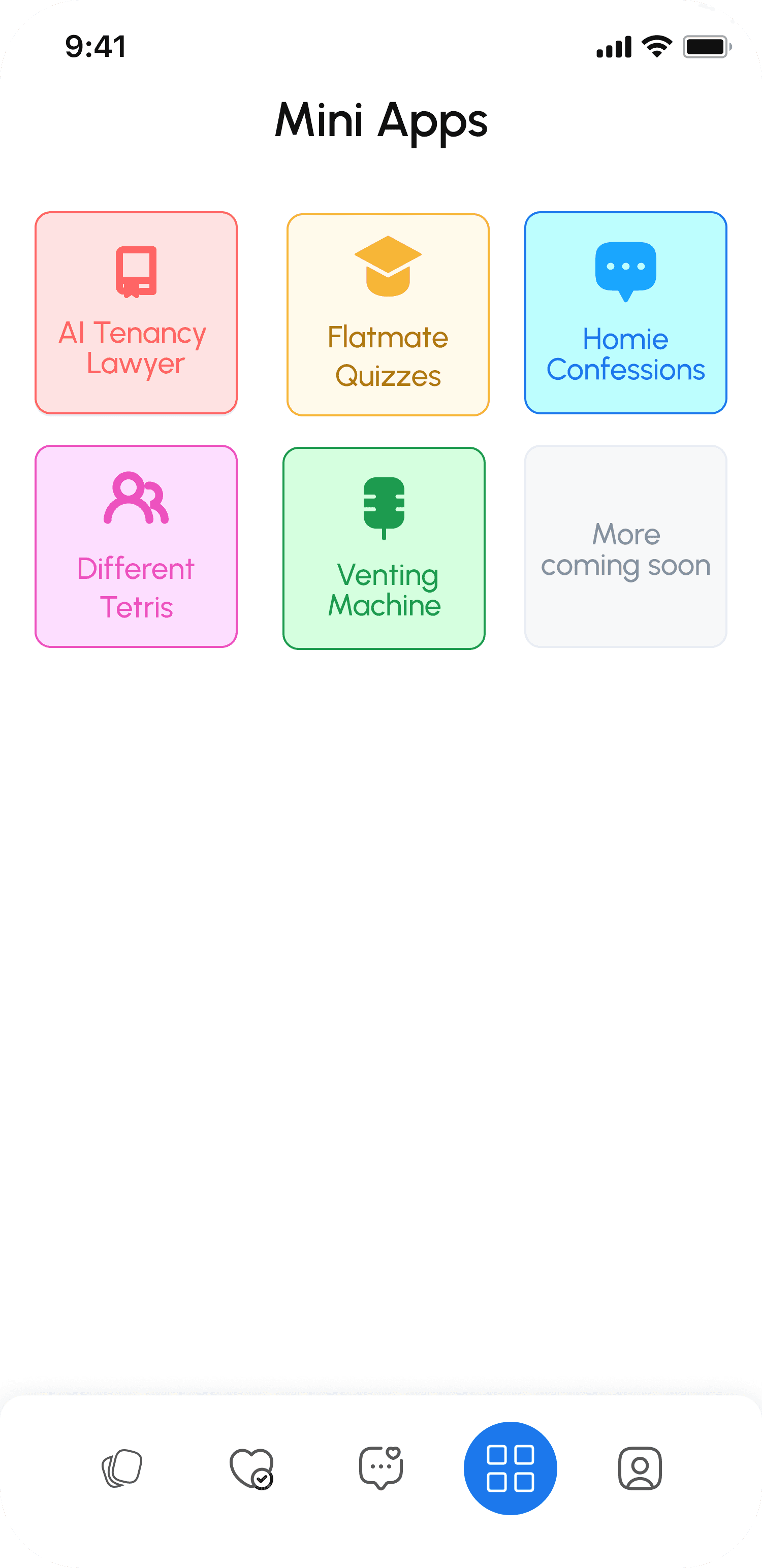Tap the More coming soon card

tap(625, 546)
